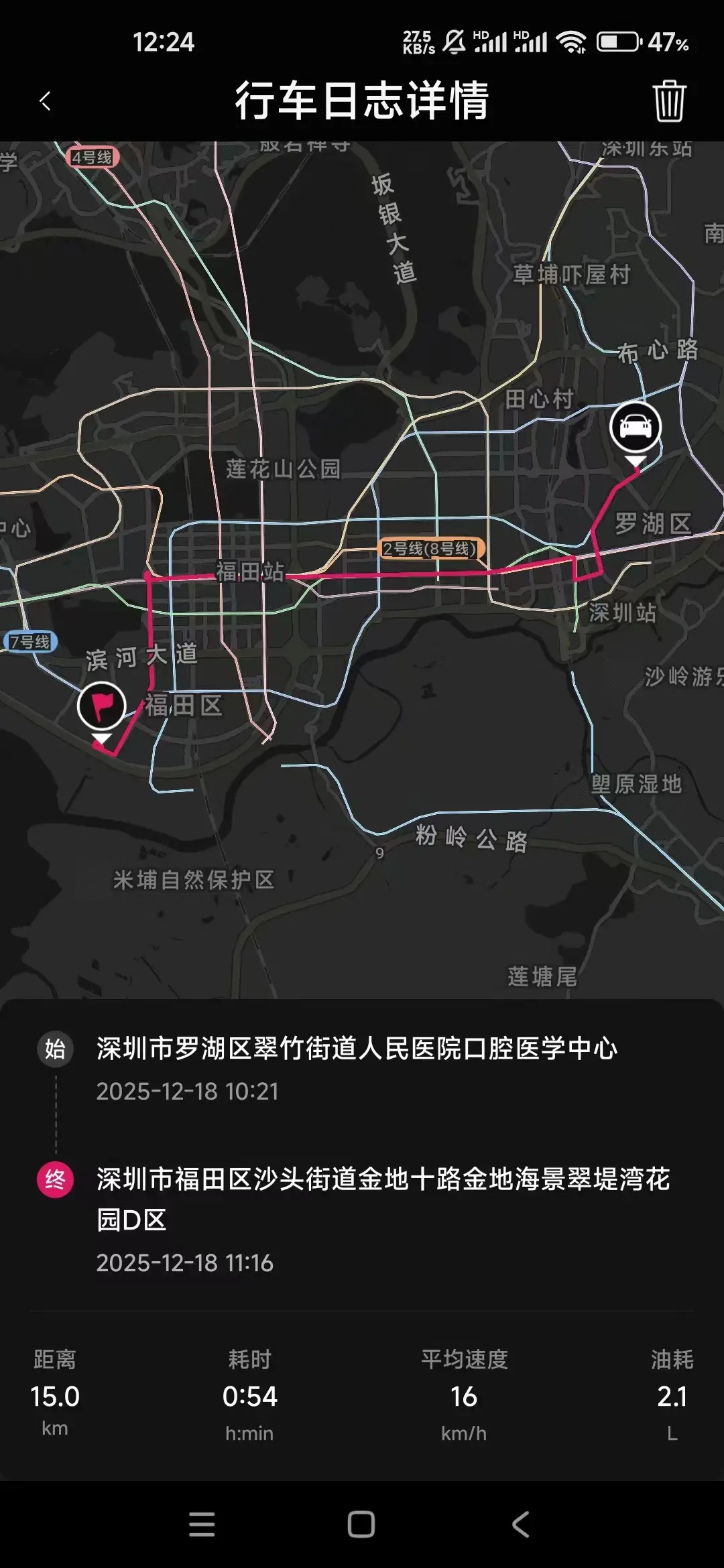This screenshot has width=724, height=1568.
Task: Tap the car start marker on map
Action: click(x=635, y=428)
